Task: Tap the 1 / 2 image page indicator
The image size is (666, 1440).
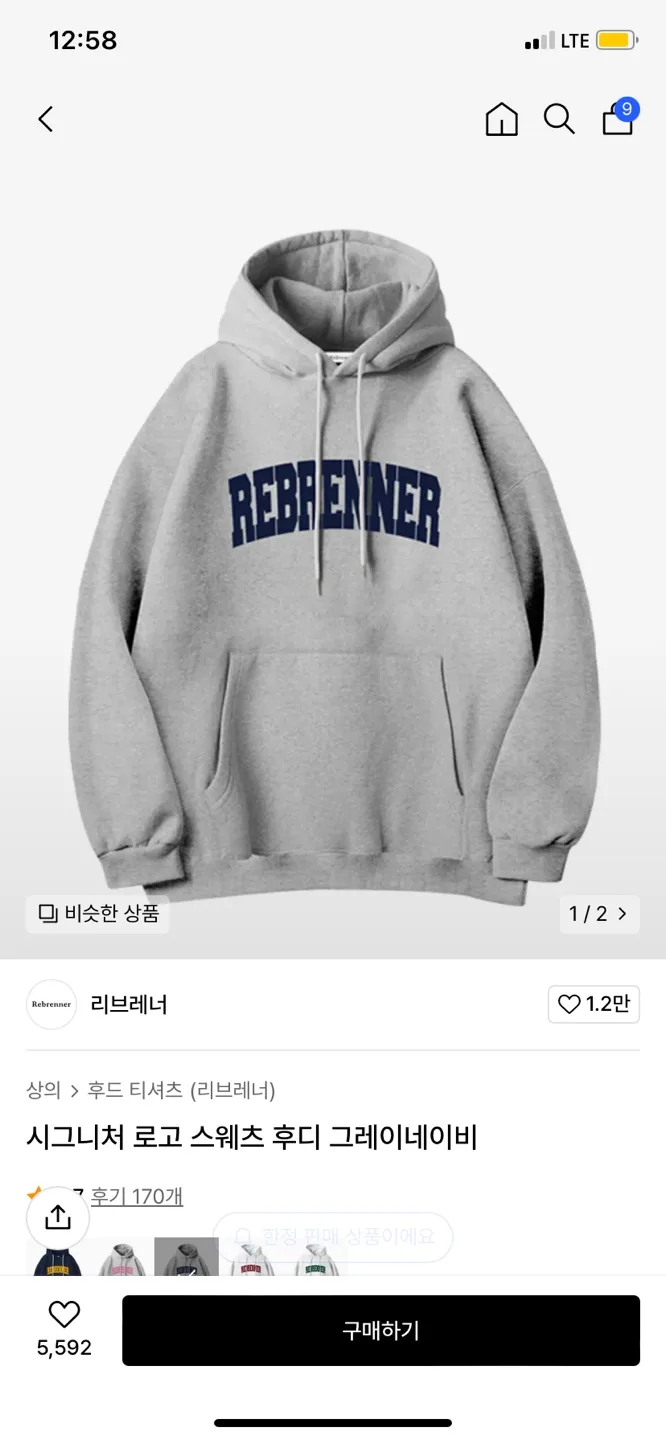Action: point(598,913)
